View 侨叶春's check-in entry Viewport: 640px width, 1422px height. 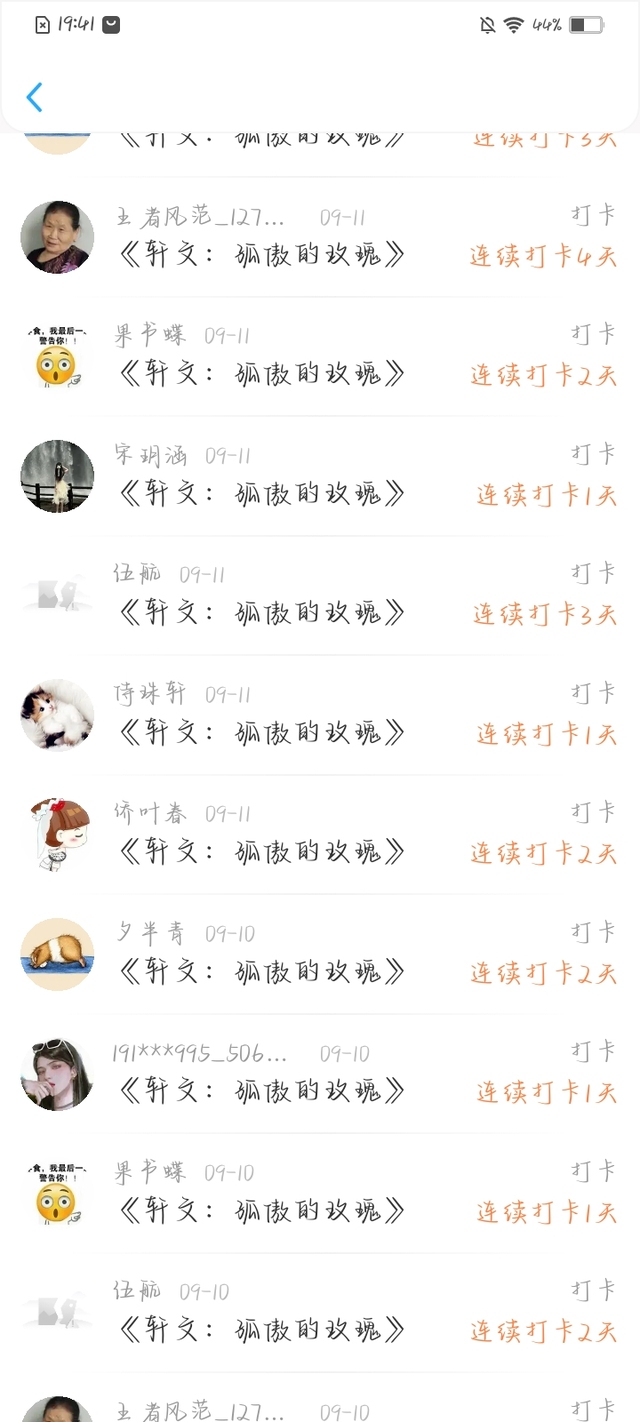coord(320,834)
